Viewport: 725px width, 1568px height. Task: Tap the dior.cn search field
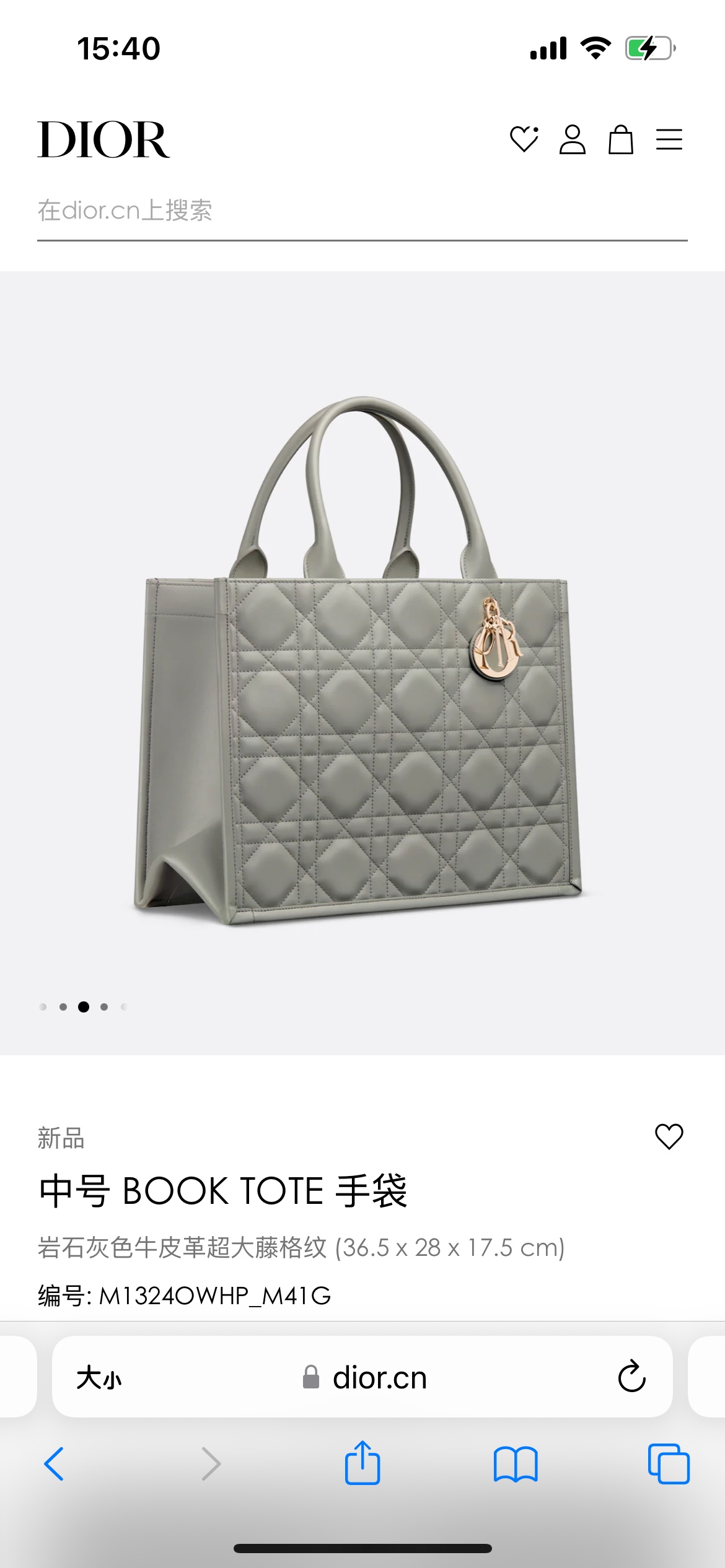(x=362, y=211)
